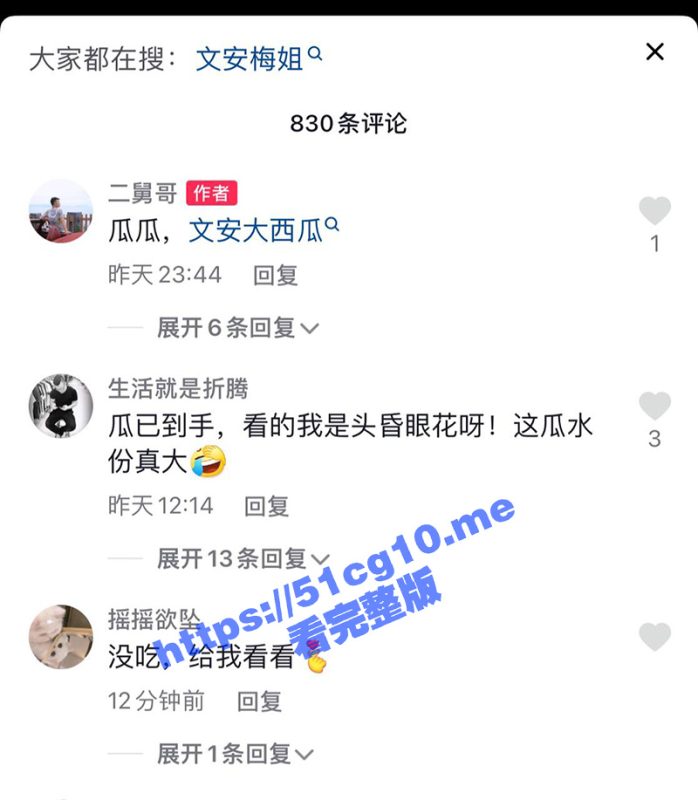Like 二舅哥's comment
The height and width of the screenshot is (800, 698).
655,211
